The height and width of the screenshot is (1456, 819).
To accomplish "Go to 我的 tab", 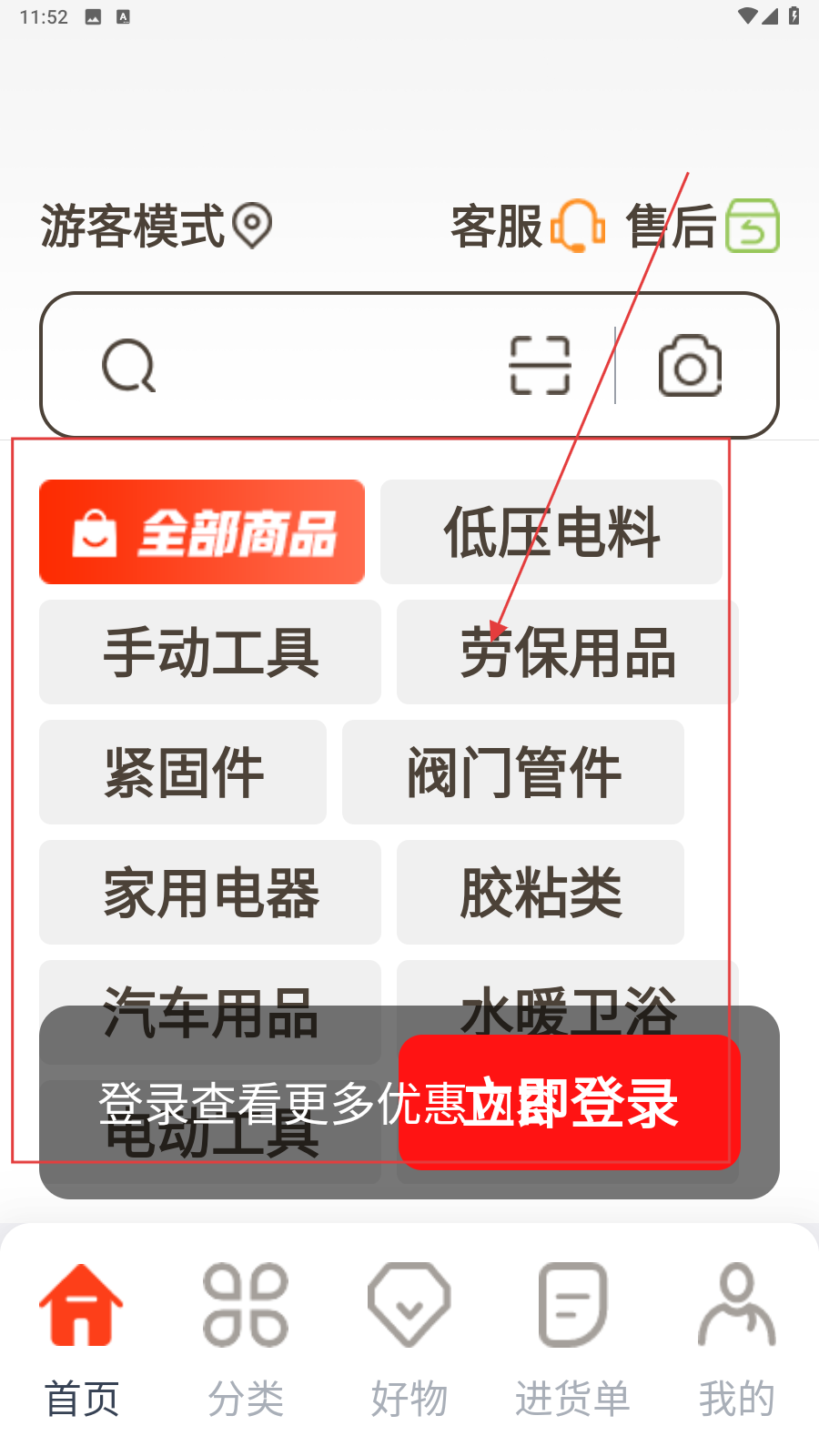I will [736, 1338].
